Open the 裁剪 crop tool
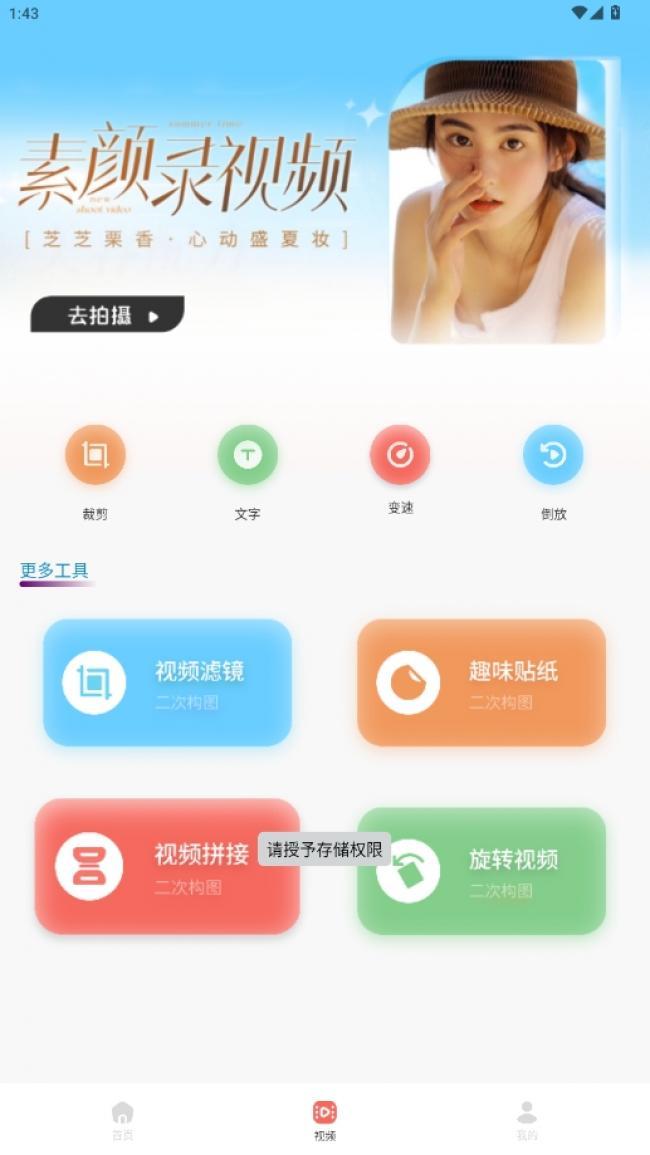This screenshot has width=650, height=1155. [x=95, y=456]
